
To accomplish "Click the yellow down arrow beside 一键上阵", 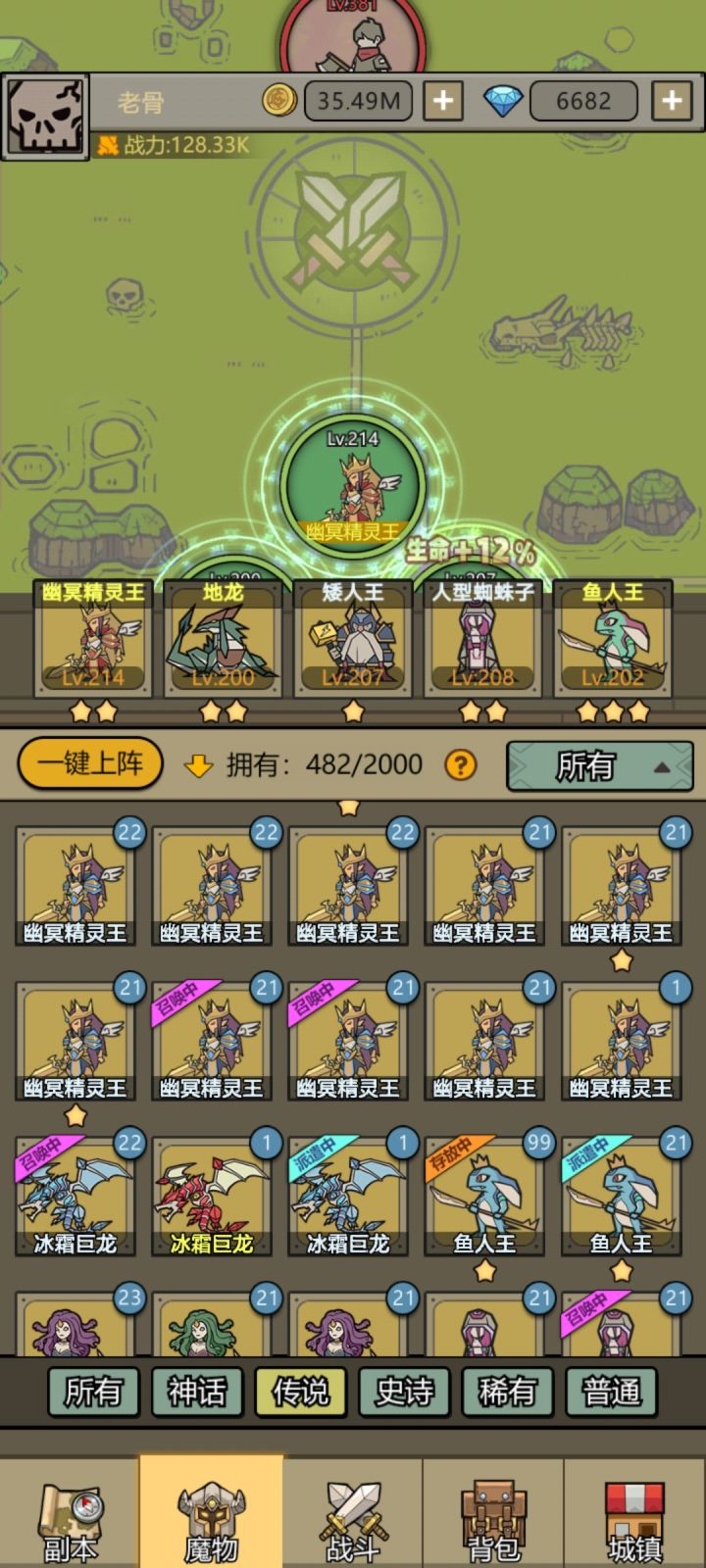I will point(196,764).
